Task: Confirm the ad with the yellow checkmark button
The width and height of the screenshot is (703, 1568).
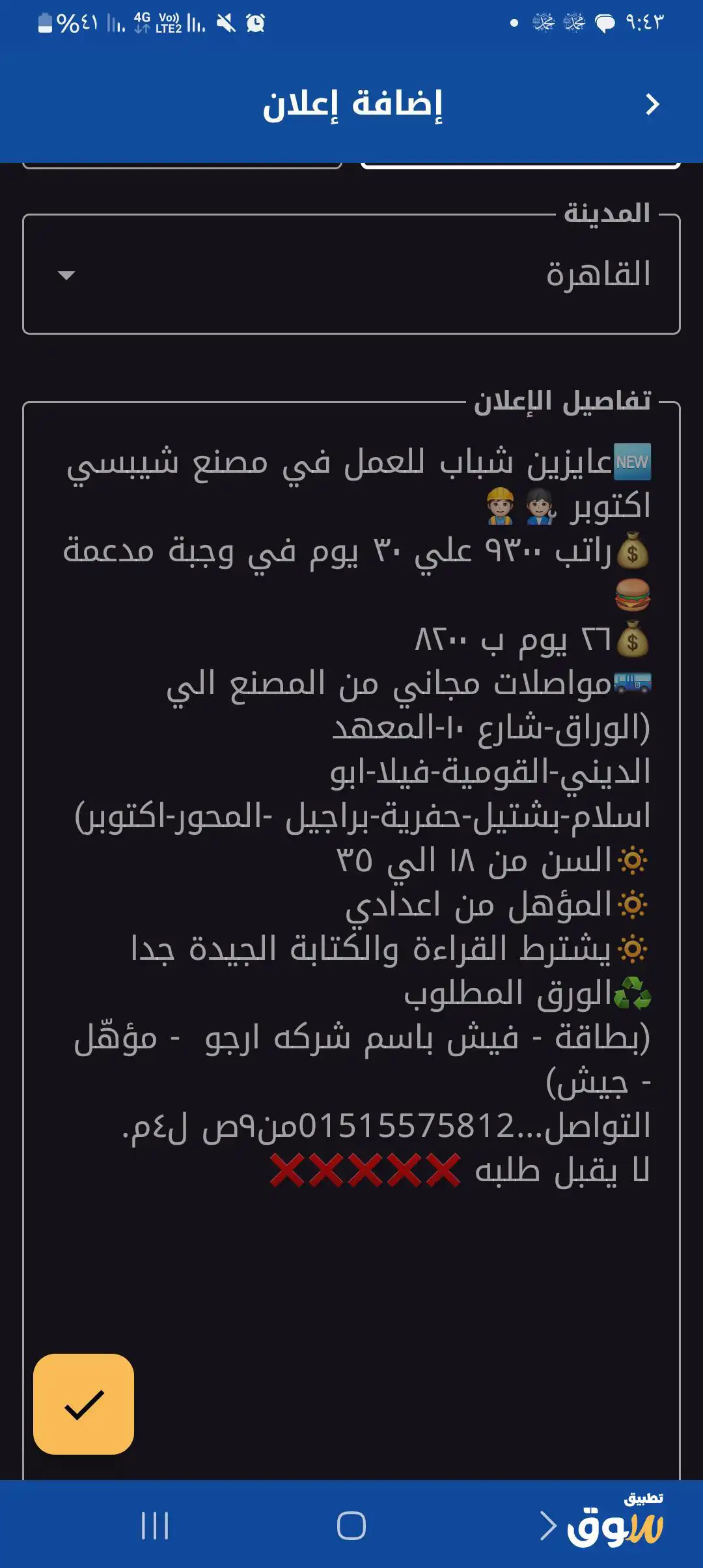Action: (84, 1405)
